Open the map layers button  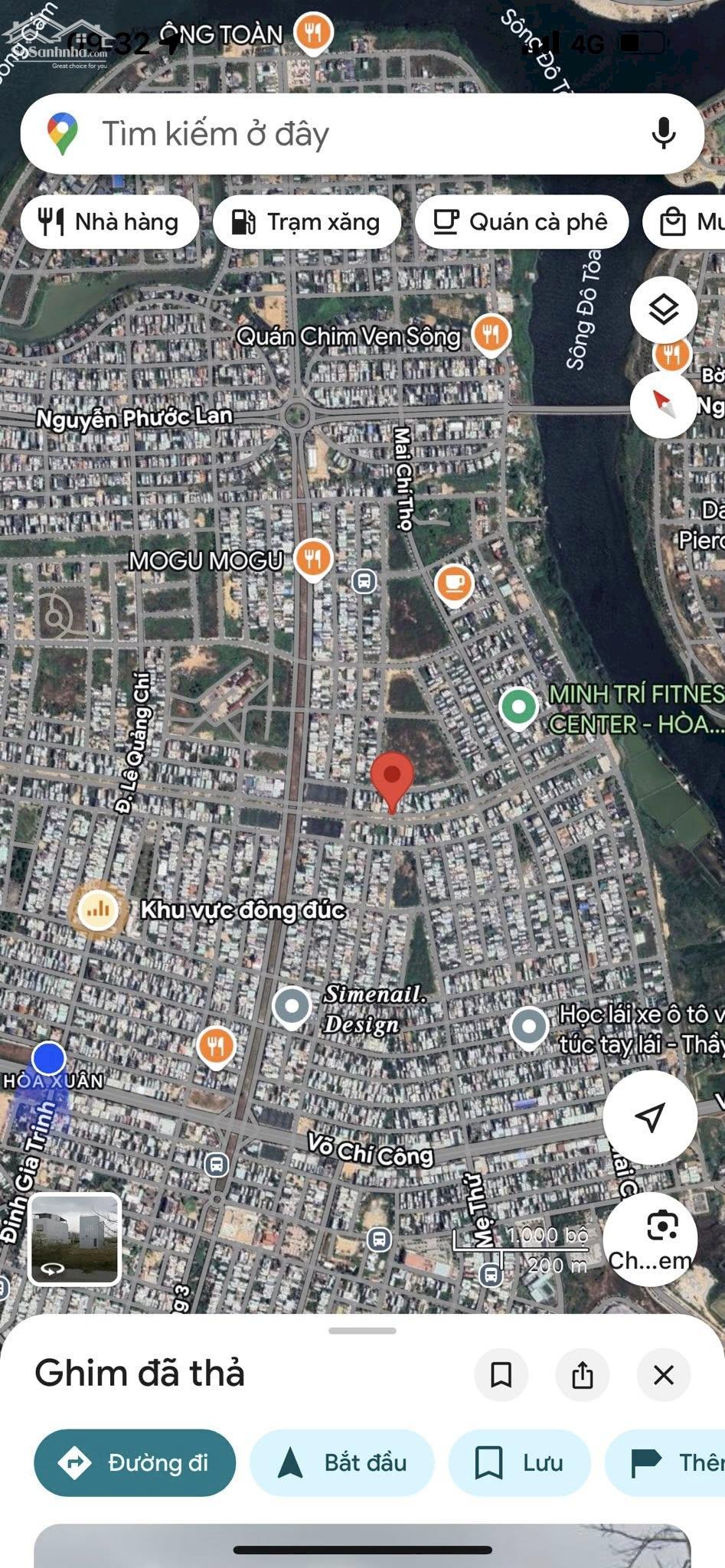tap(663, 309)
